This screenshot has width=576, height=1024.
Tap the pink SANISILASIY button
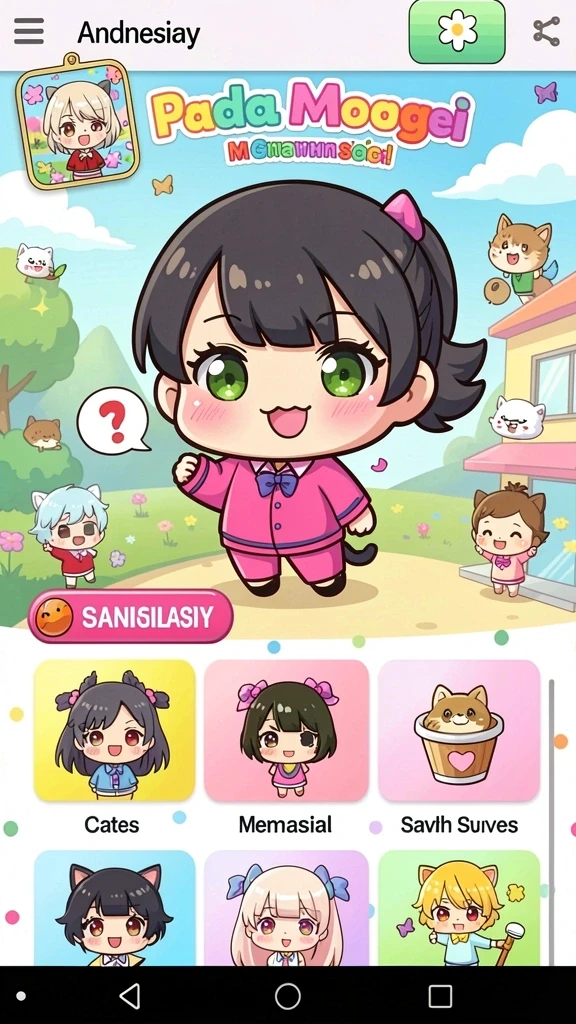click(x=131, y=616)
